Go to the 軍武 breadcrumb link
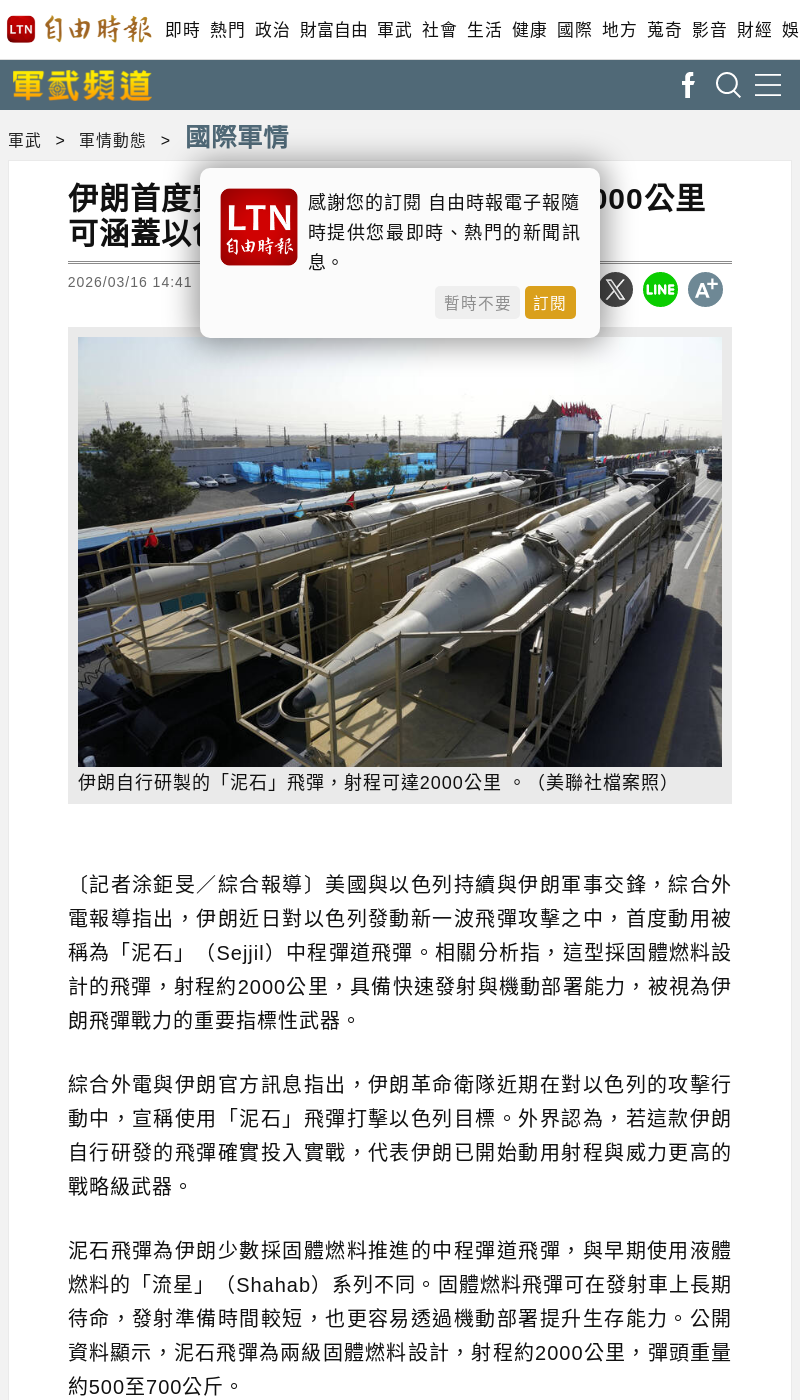Viewport: 800px width, 1400px height. pyautogui.click(x=25, y=141)
